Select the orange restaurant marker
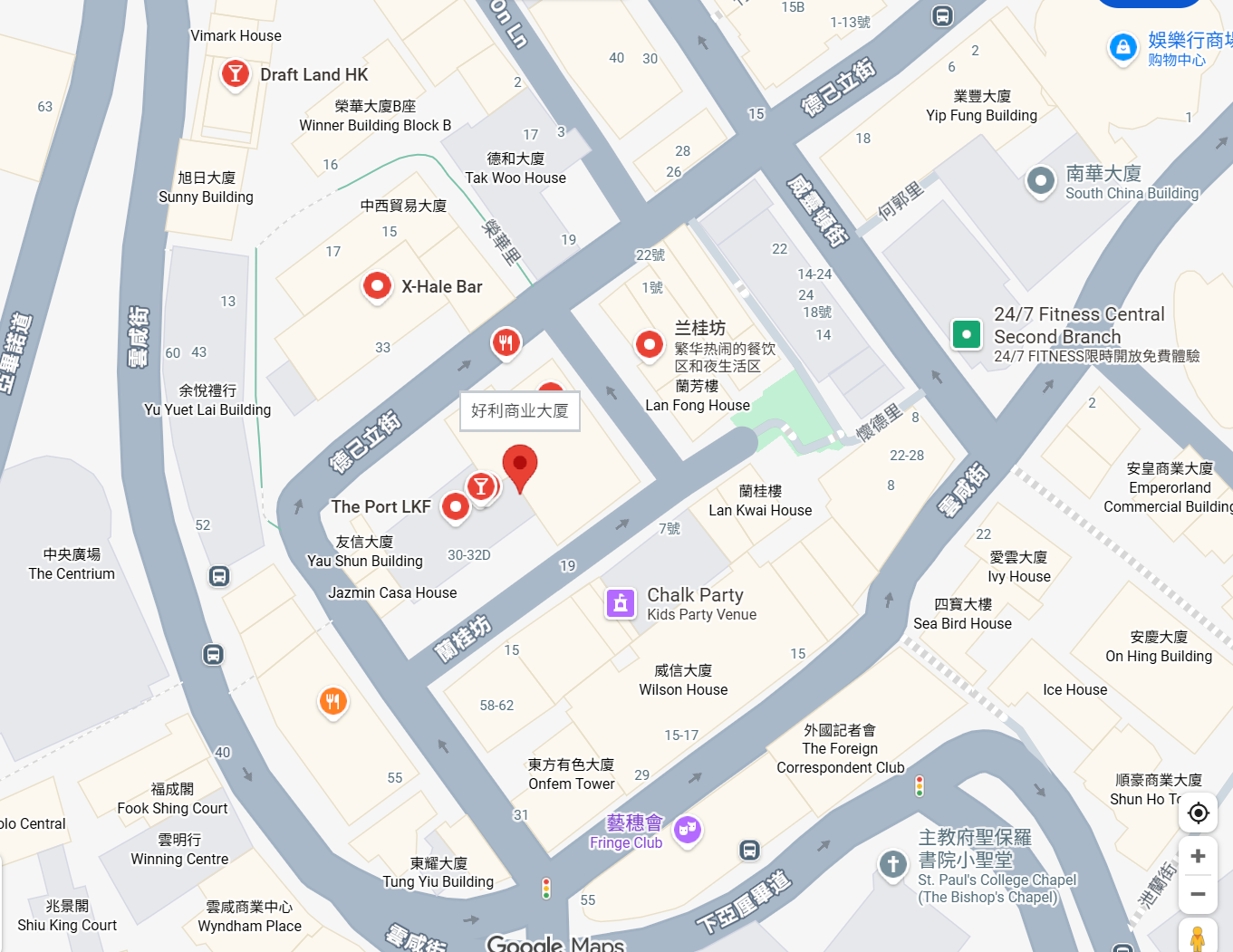The image size is (1233, 952). pyautogui.click(x=333, y=700)
